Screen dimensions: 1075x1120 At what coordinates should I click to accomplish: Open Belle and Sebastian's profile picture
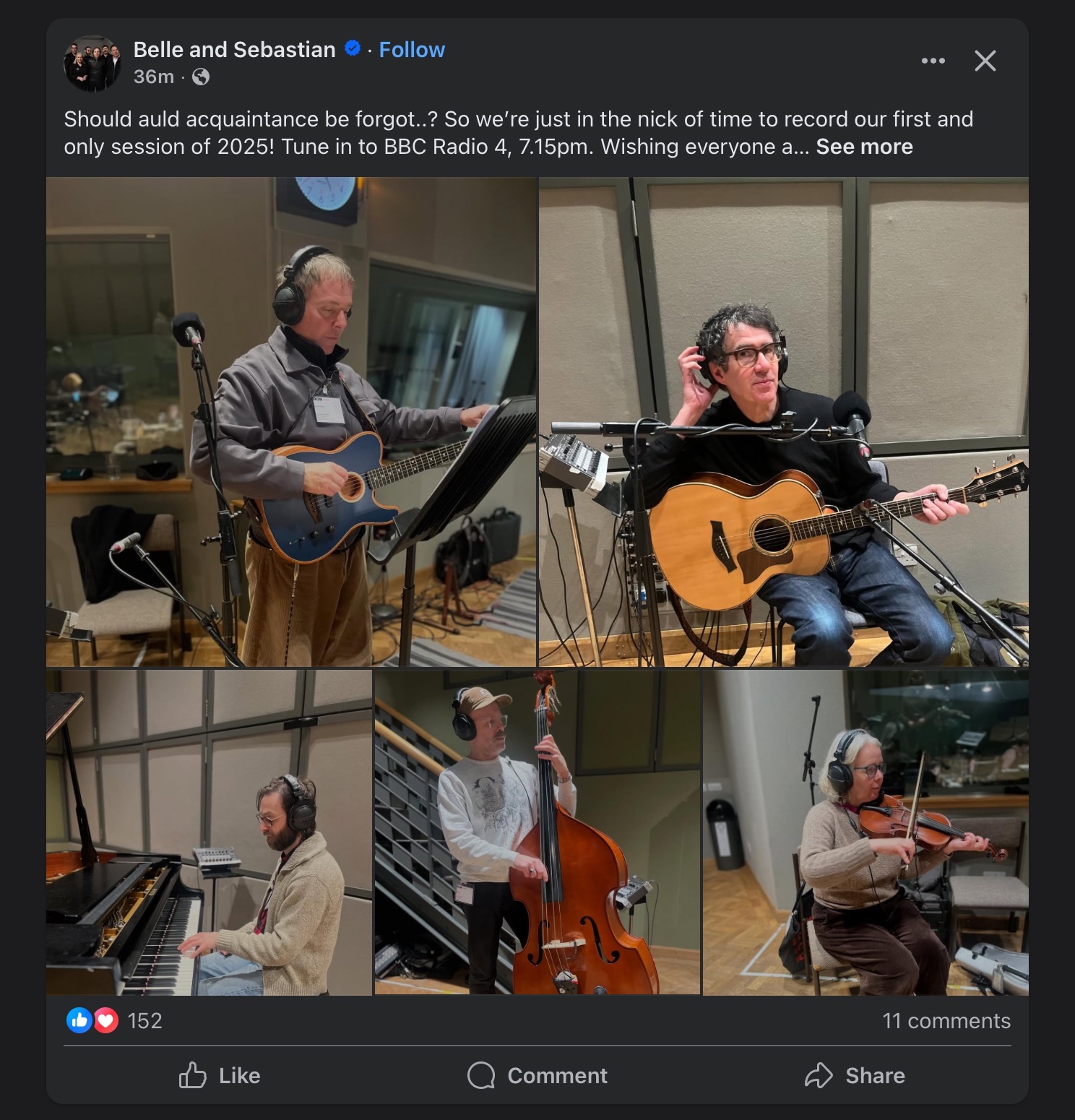coord(92,63)
